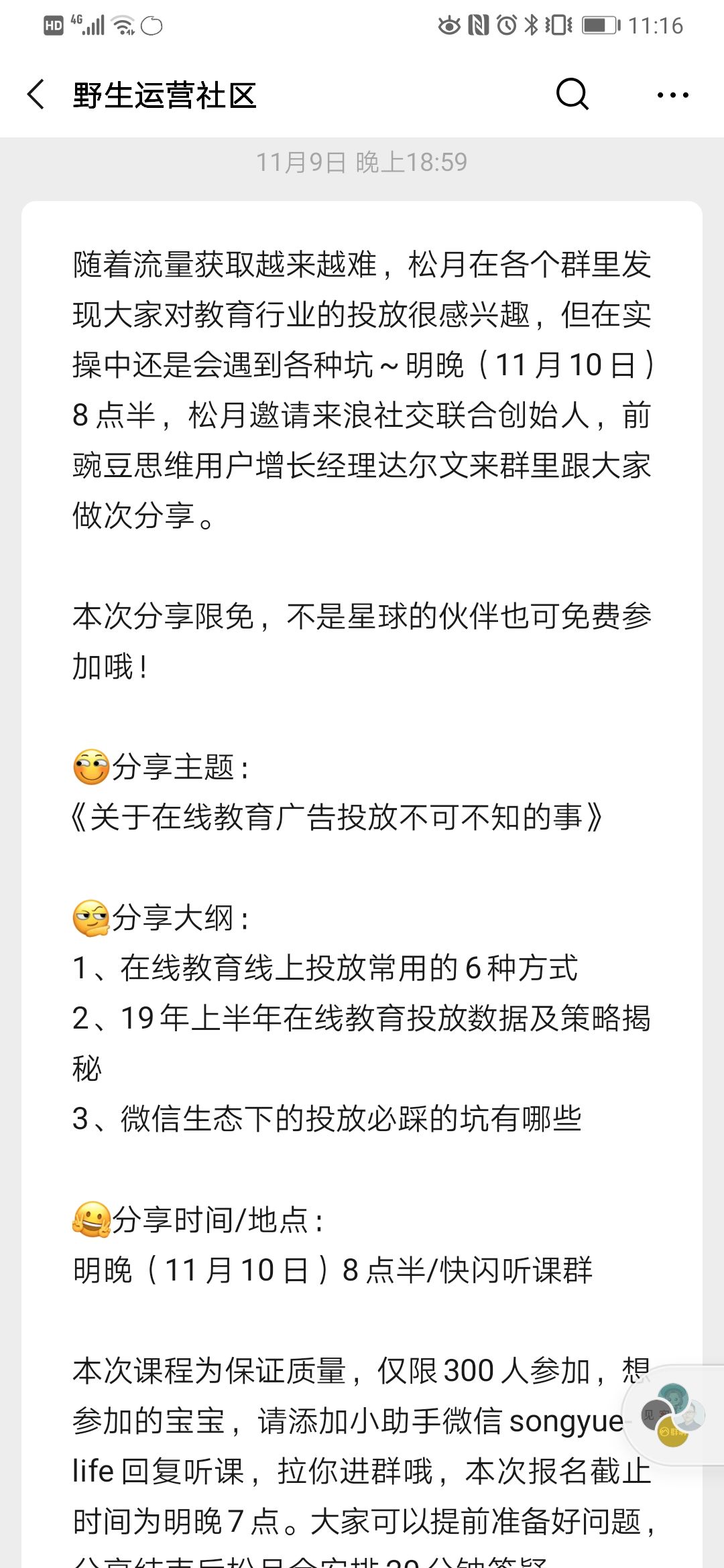Open the three-dot overflow menu
The width and height of the screenshot is (724, 1568).
(x=672, y=95)
